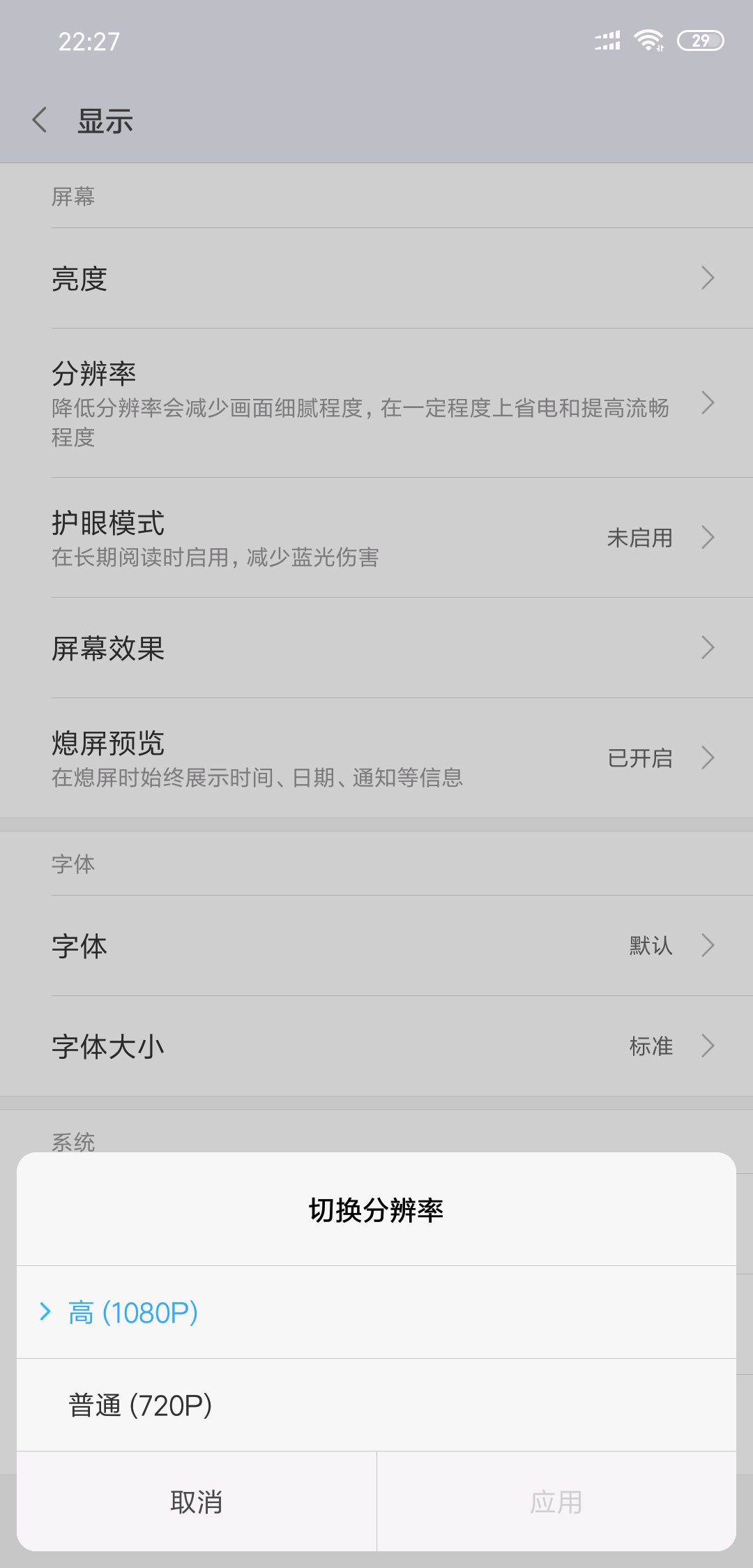Screen dimensions: 753x1568
Task: Choose the 普通 (720P) resolution option
Action: 376,1405
